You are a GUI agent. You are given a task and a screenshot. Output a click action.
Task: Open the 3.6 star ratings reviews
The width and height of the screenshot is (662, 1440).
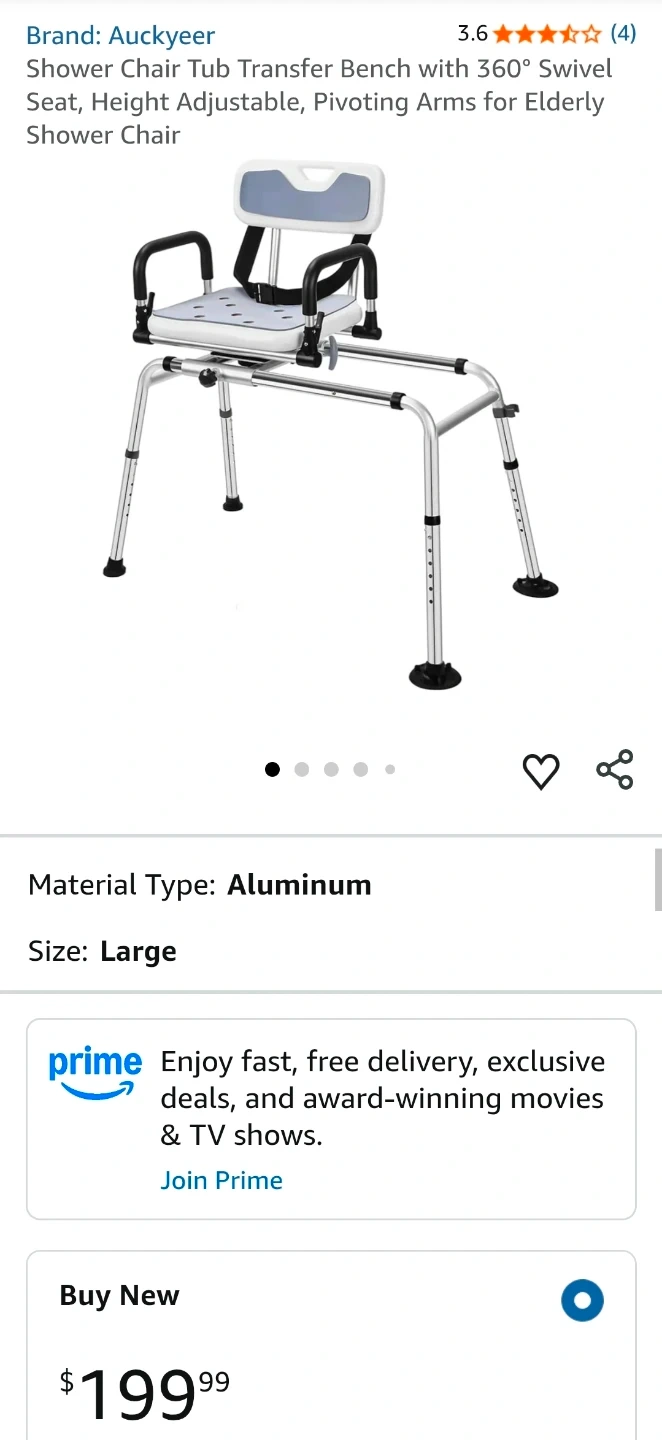[x=546, y=34]
